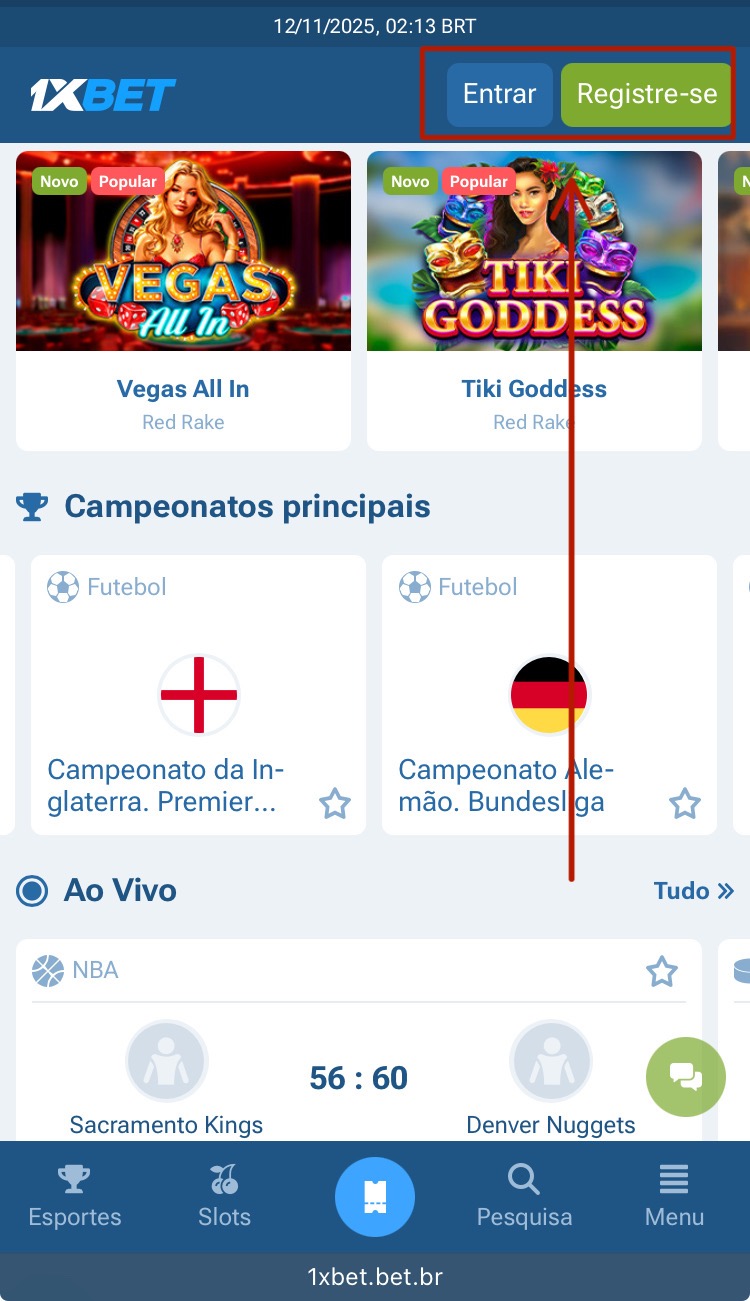The width and height of the screenshot is (750, 1301).
Task: Open the Menu tab
Action: pos(674,1196)
